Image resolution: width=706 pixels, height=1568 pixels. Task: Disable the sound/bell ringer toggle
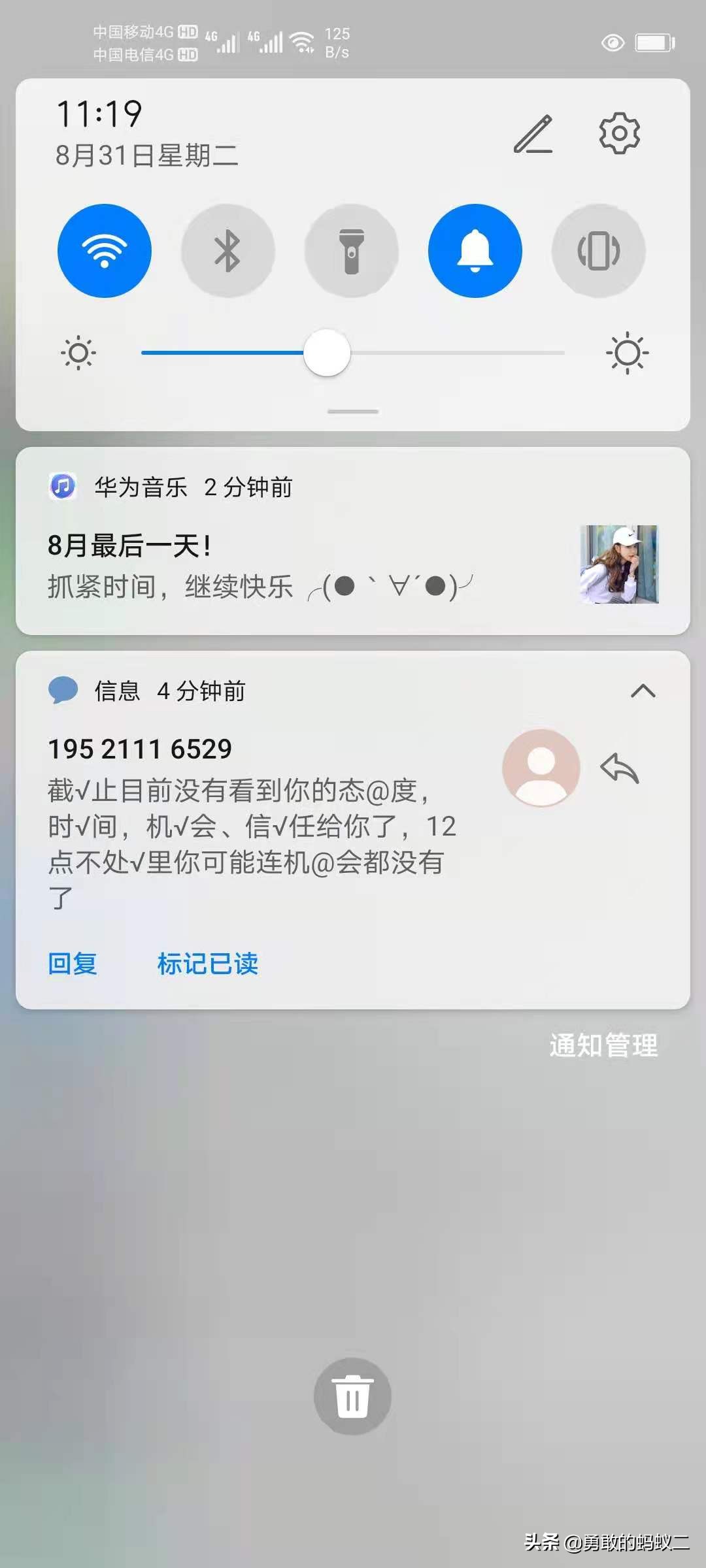[x=475, y=250]
